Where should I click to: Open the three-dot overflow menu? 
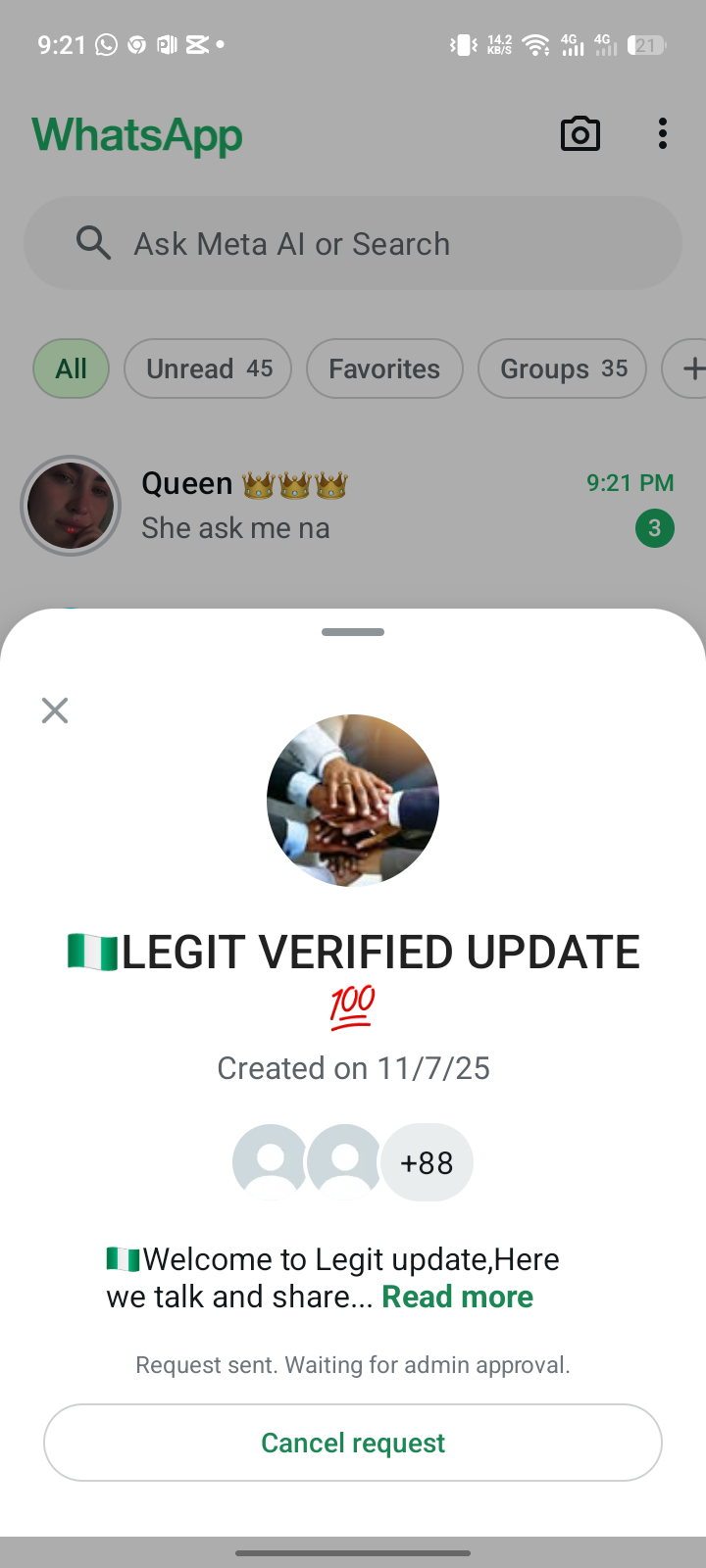[663, 134]
